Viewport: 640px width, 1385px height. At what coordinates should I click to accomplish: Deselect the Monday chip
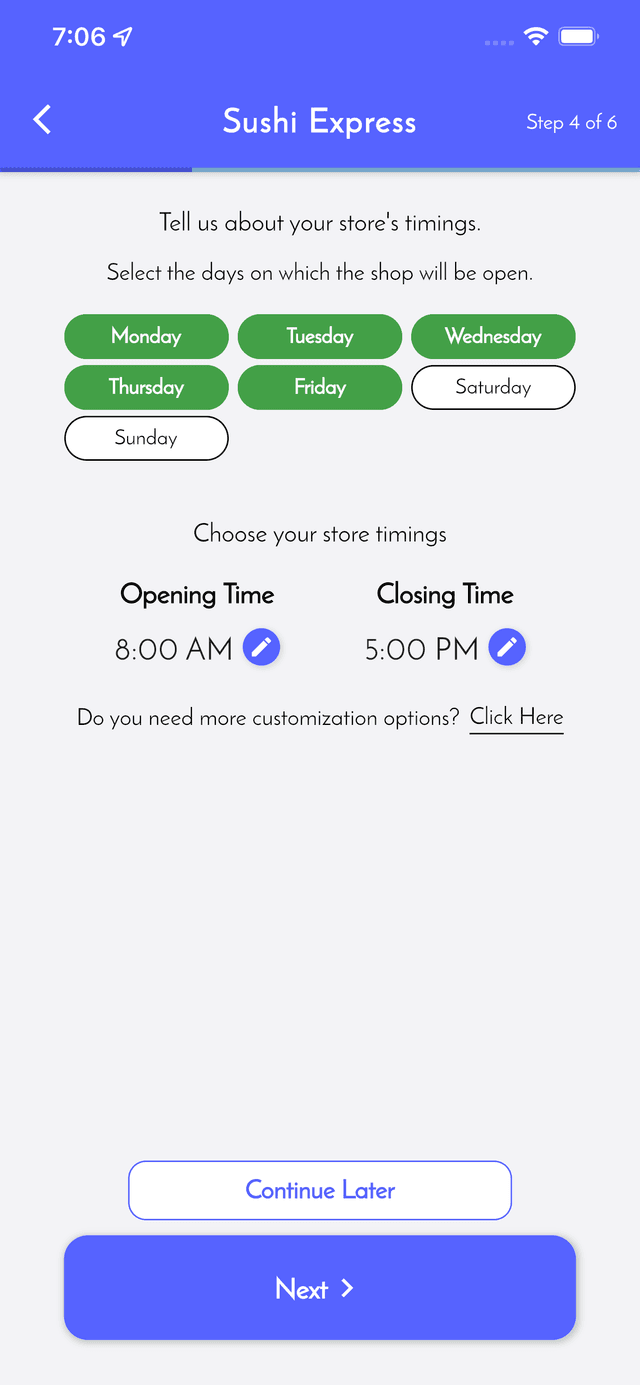tap(146, 336)
